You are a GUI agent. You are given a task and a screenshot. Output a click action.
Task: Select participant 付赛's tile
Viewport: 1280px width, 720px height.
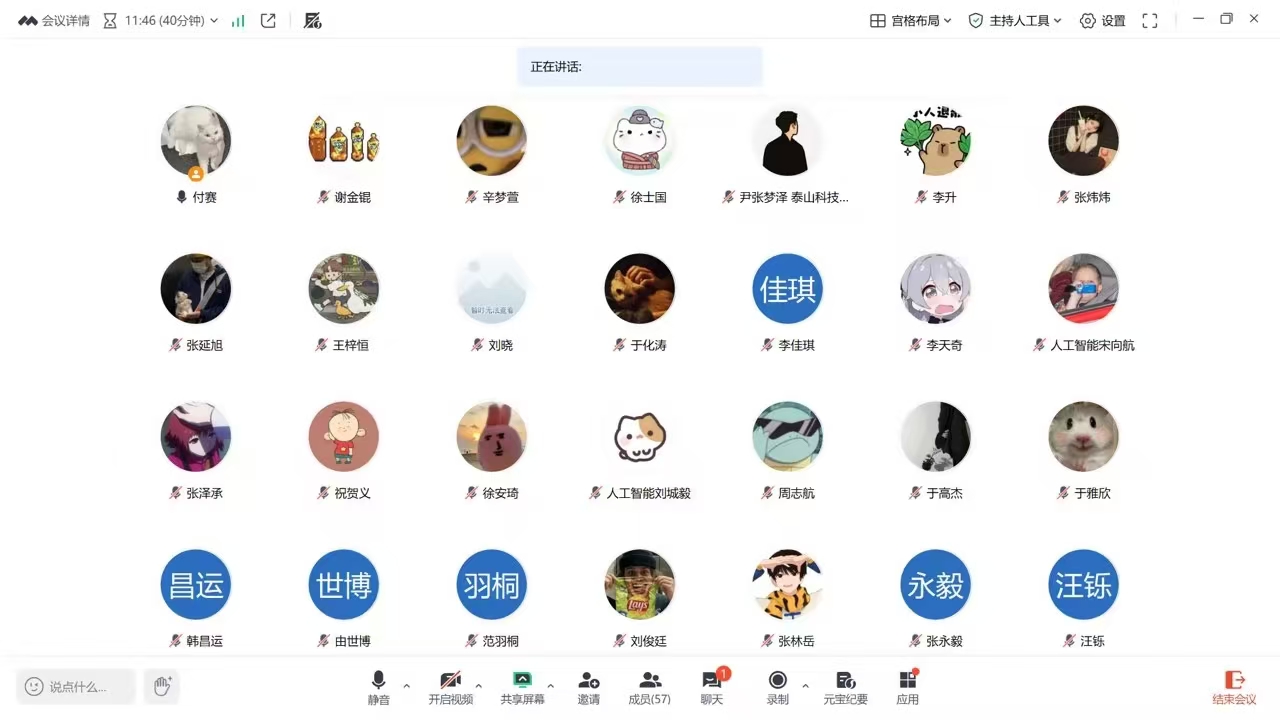(196, 141)
